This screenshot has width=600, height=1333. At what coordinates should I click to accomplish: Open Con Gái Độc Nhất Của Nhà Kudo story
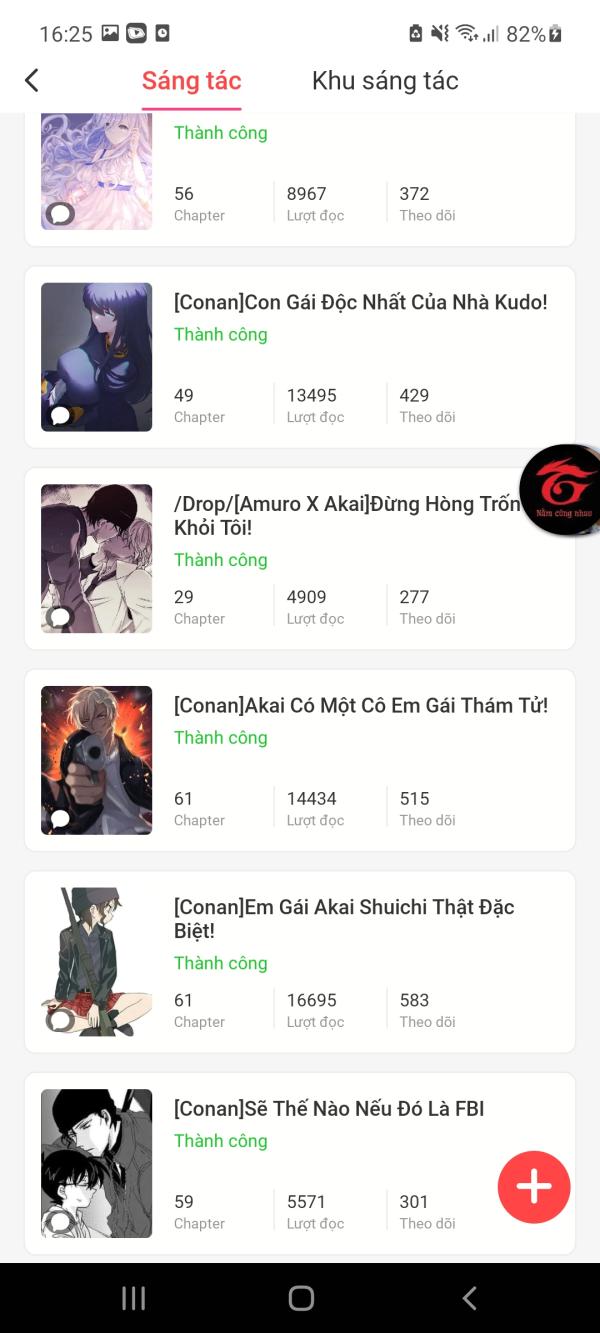click(x=360, y=302)
